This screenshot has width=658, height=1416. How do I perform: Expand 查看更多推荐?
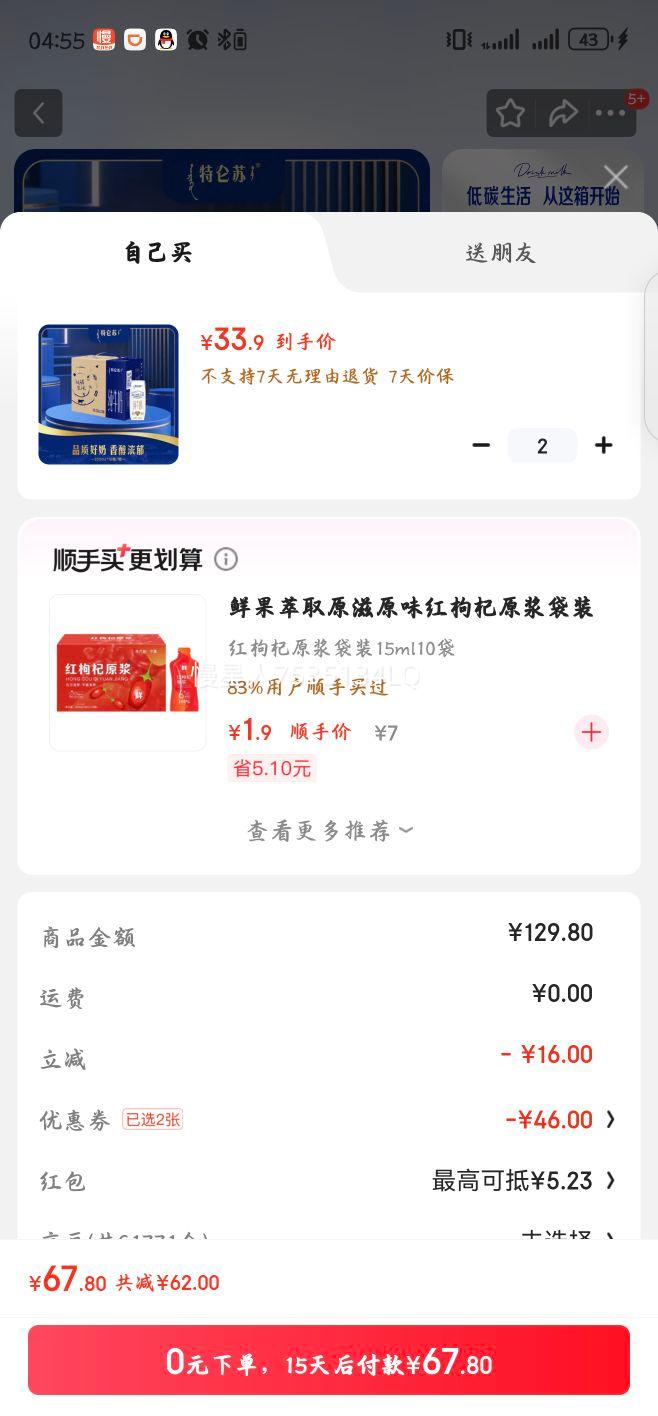point(329,831)
